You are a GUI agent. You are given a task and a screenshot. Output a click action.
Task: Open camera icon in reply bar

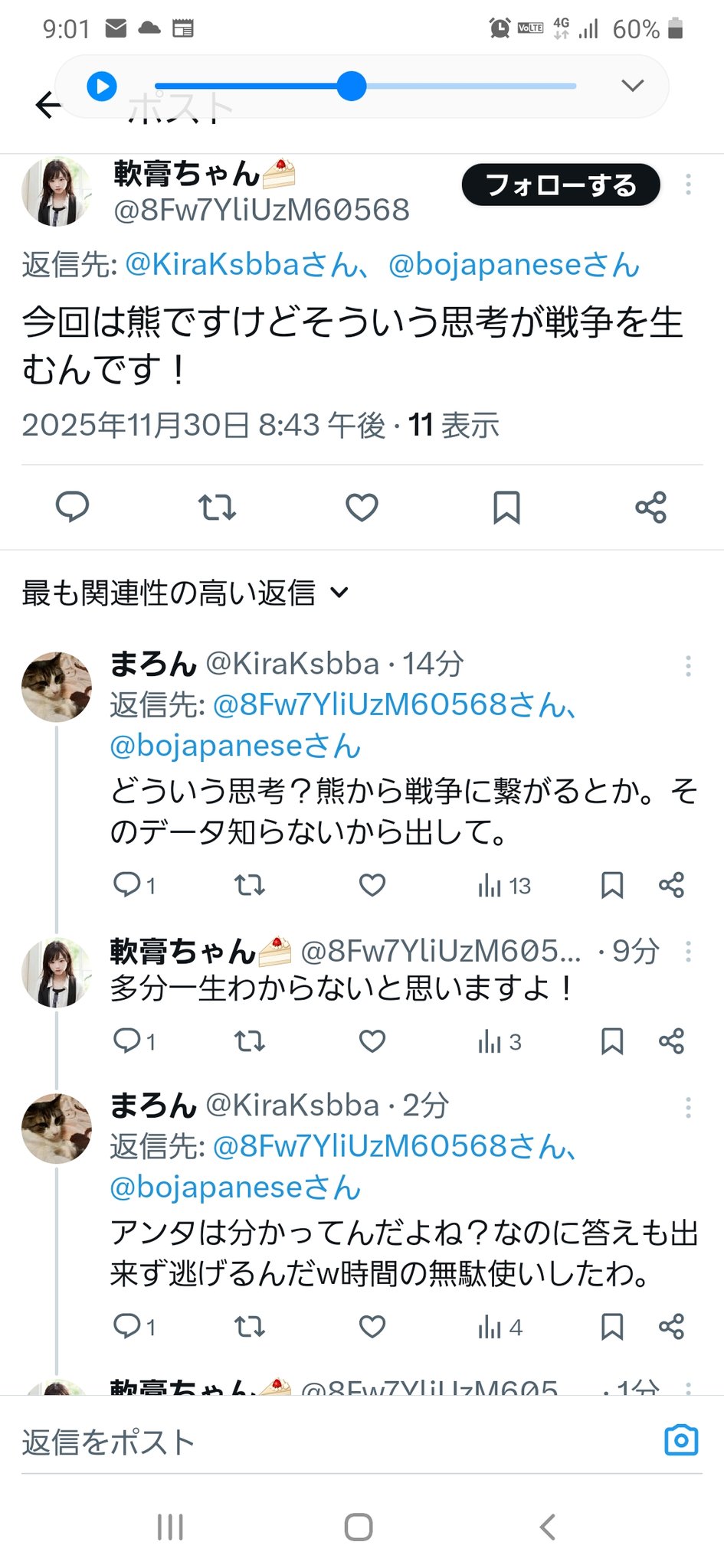pyautogui.click(x=680, y=1440)
